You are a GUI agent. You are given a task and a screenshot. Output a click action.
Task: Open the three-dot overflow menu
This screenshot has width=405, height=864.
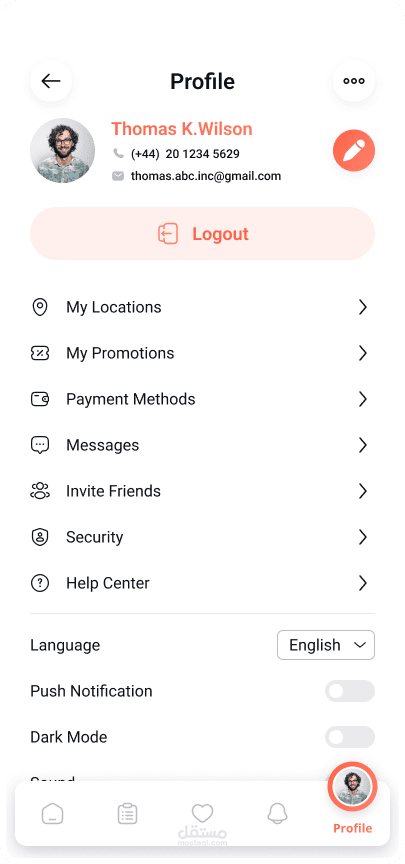click(x=354, y=81)
